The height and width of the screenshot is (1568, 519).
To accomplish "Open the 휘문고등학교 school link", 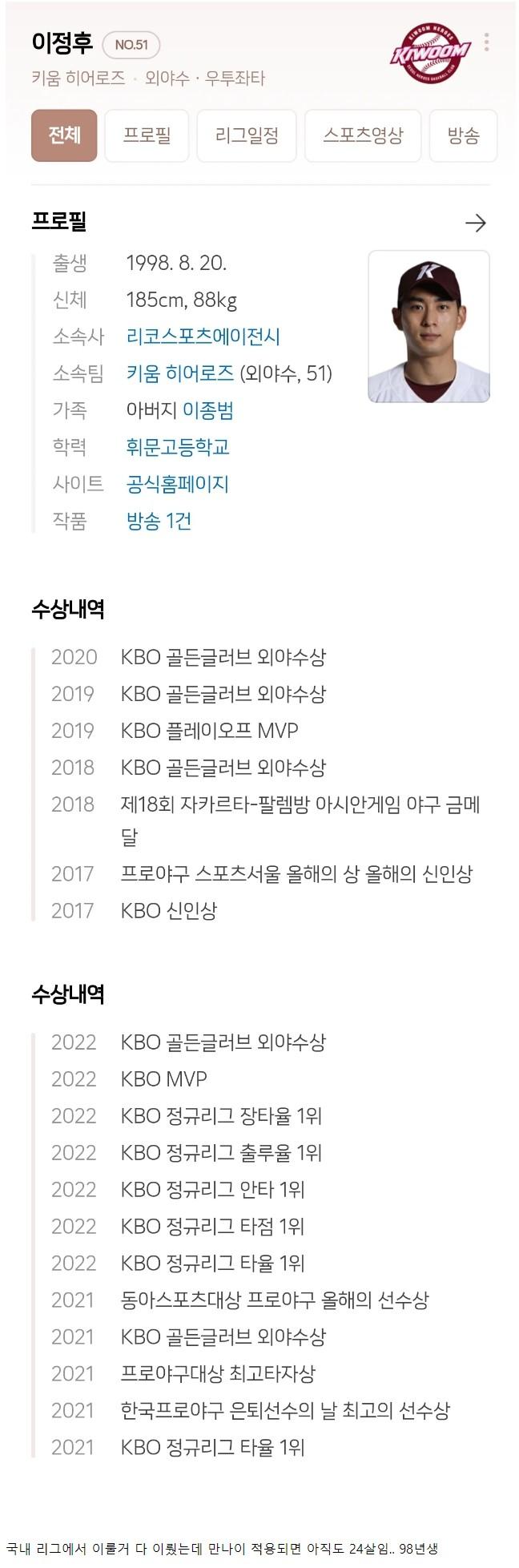I will click(x=178, y=447).
